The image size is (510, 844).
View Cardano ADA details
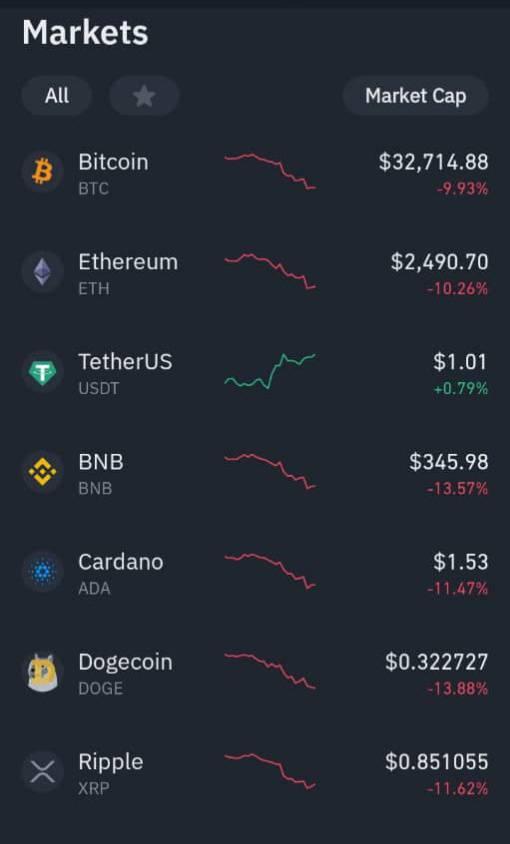(255, 573)
